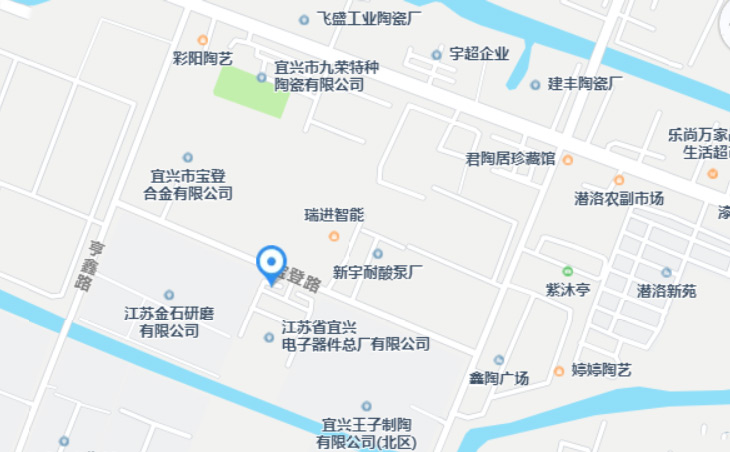This screenshot has width=730, height=452.
Task: Select the 飞盛工业陶瓷厂 marker
Action: point(304,19)
